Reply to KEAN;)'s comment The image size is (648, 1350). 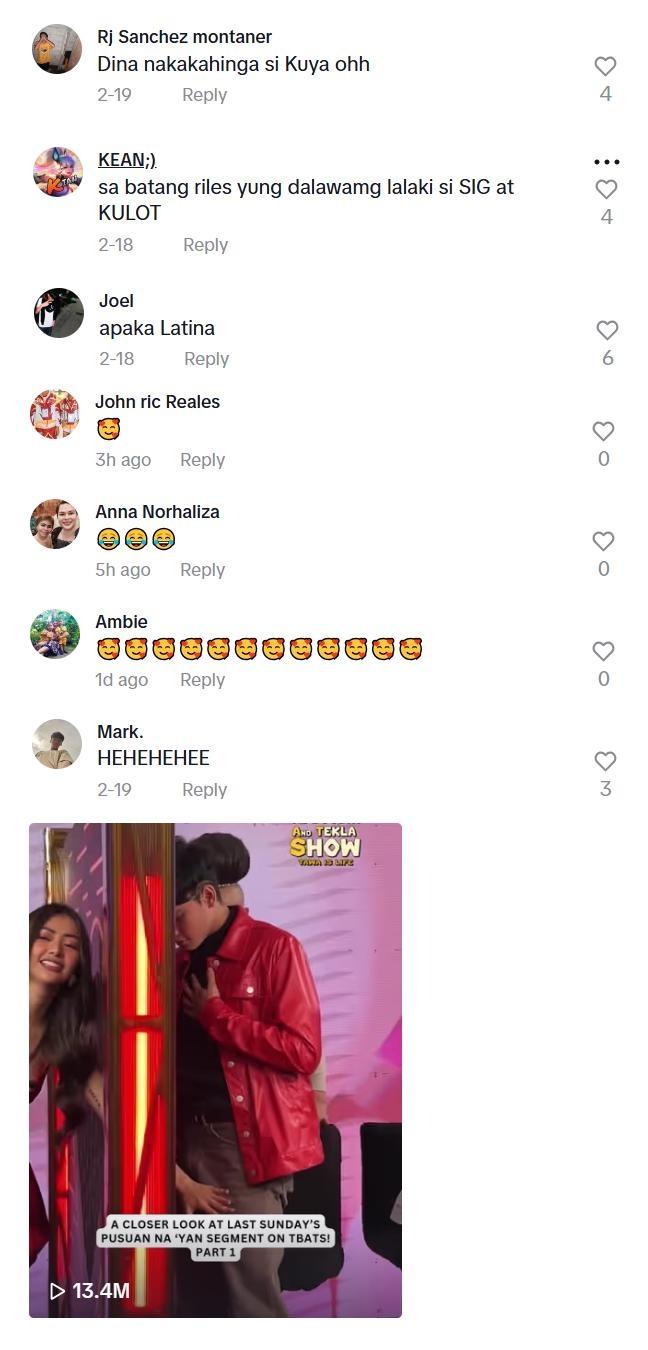coord(205,245)
